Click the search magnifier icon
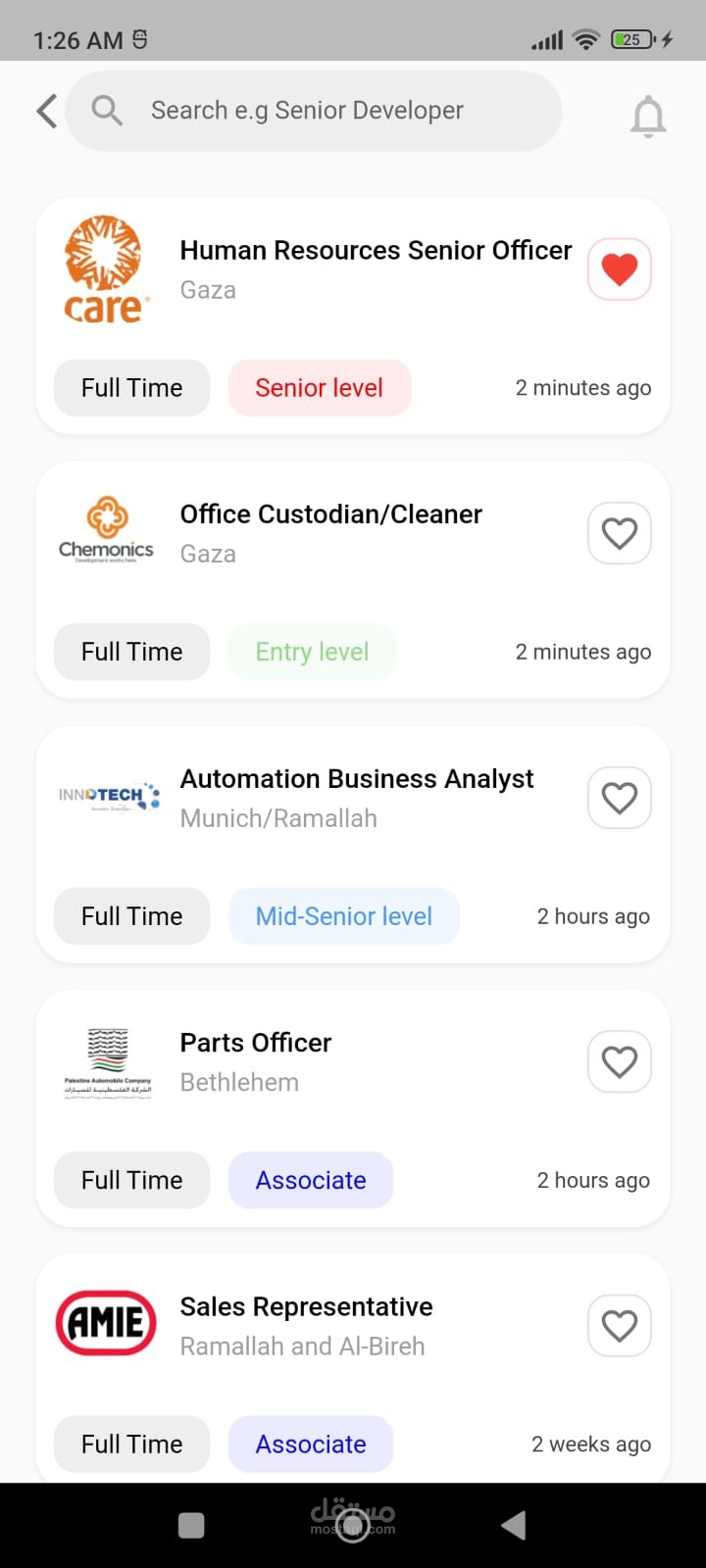This screenshot has height=1568, width=706. tap(106, 110)
